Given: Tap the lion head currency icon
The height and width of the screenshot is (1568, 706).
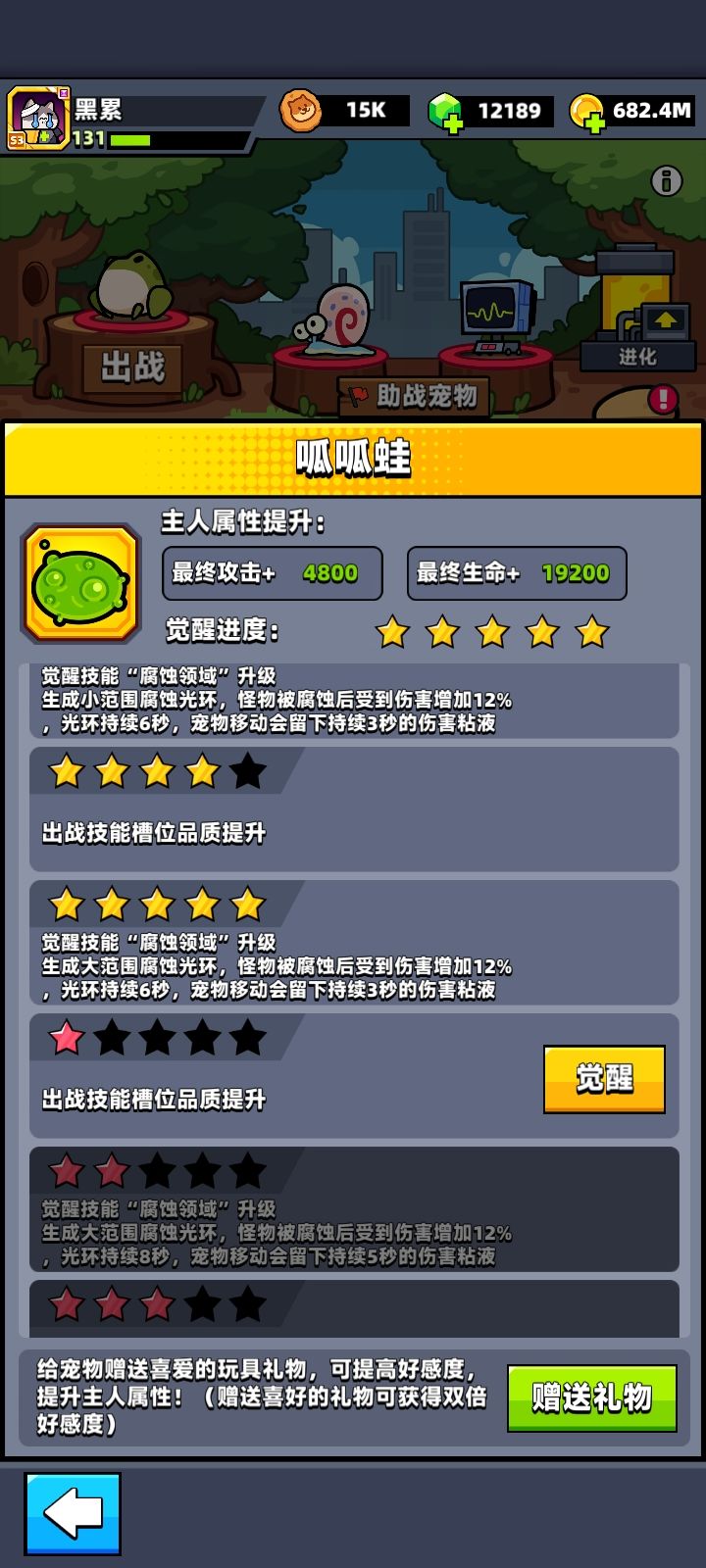Looking at the screenshot, I should [x=299, y=111].
